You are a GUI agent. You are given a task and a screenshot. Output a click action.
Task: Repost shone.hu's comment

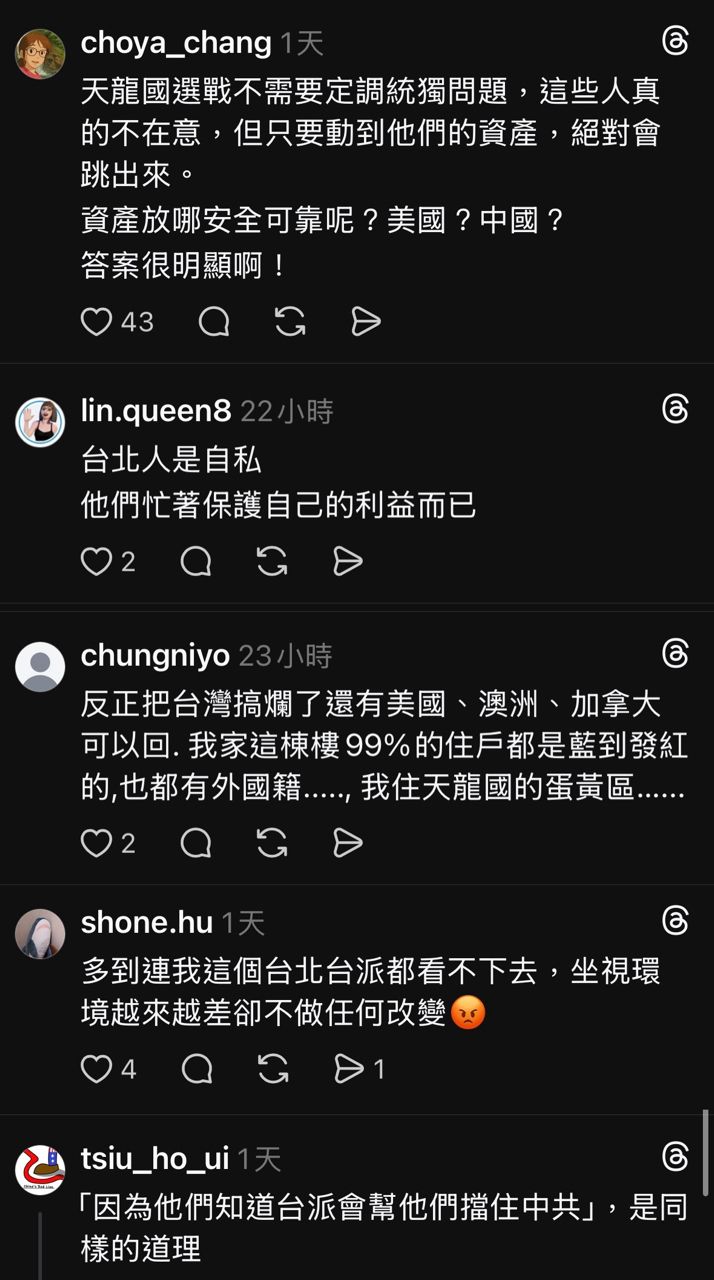click(272, 1069)
